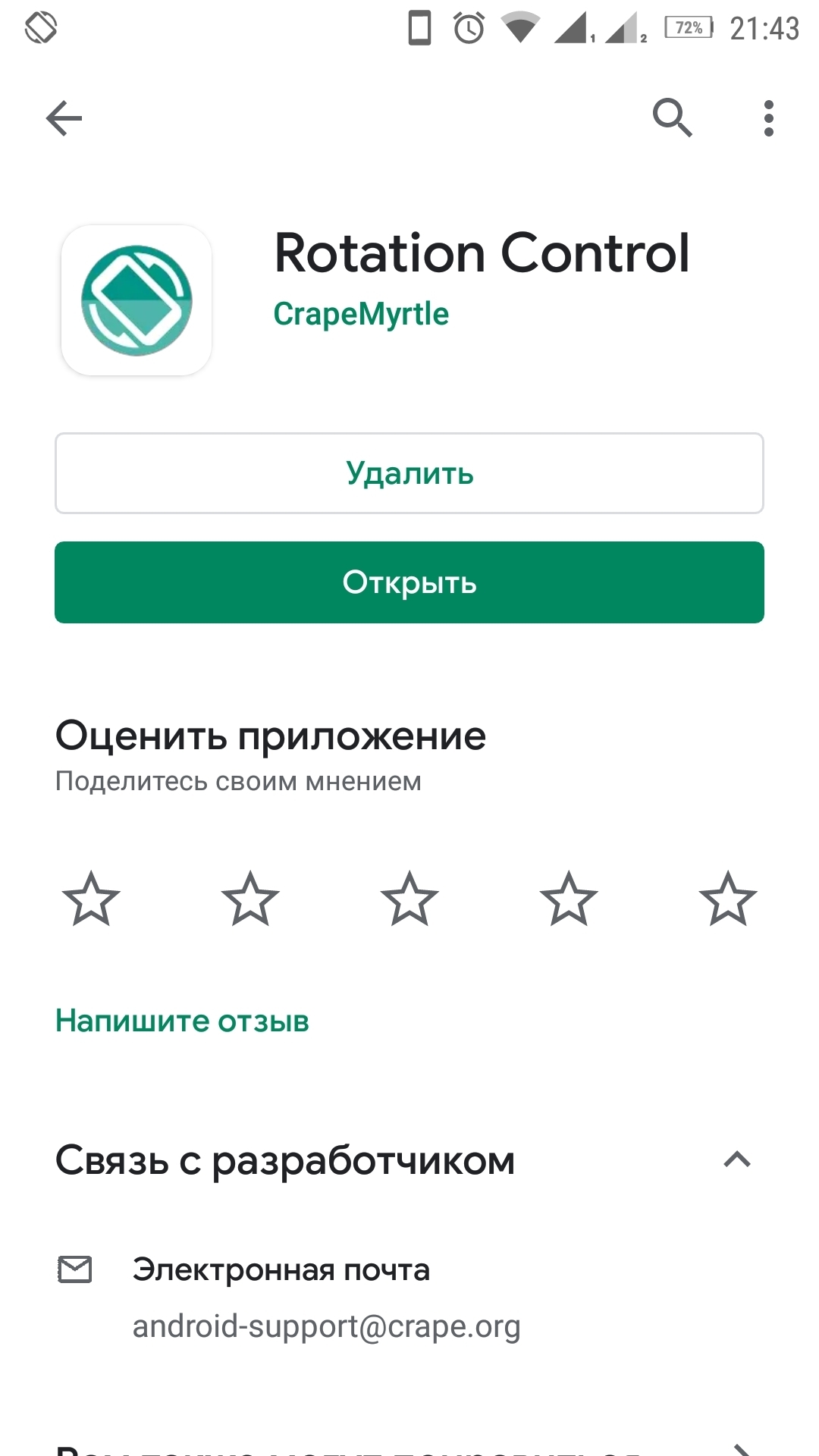This screenshot has height=1456, width=819.
Task: Open the three-dot overflow menu
Action: 768,118
